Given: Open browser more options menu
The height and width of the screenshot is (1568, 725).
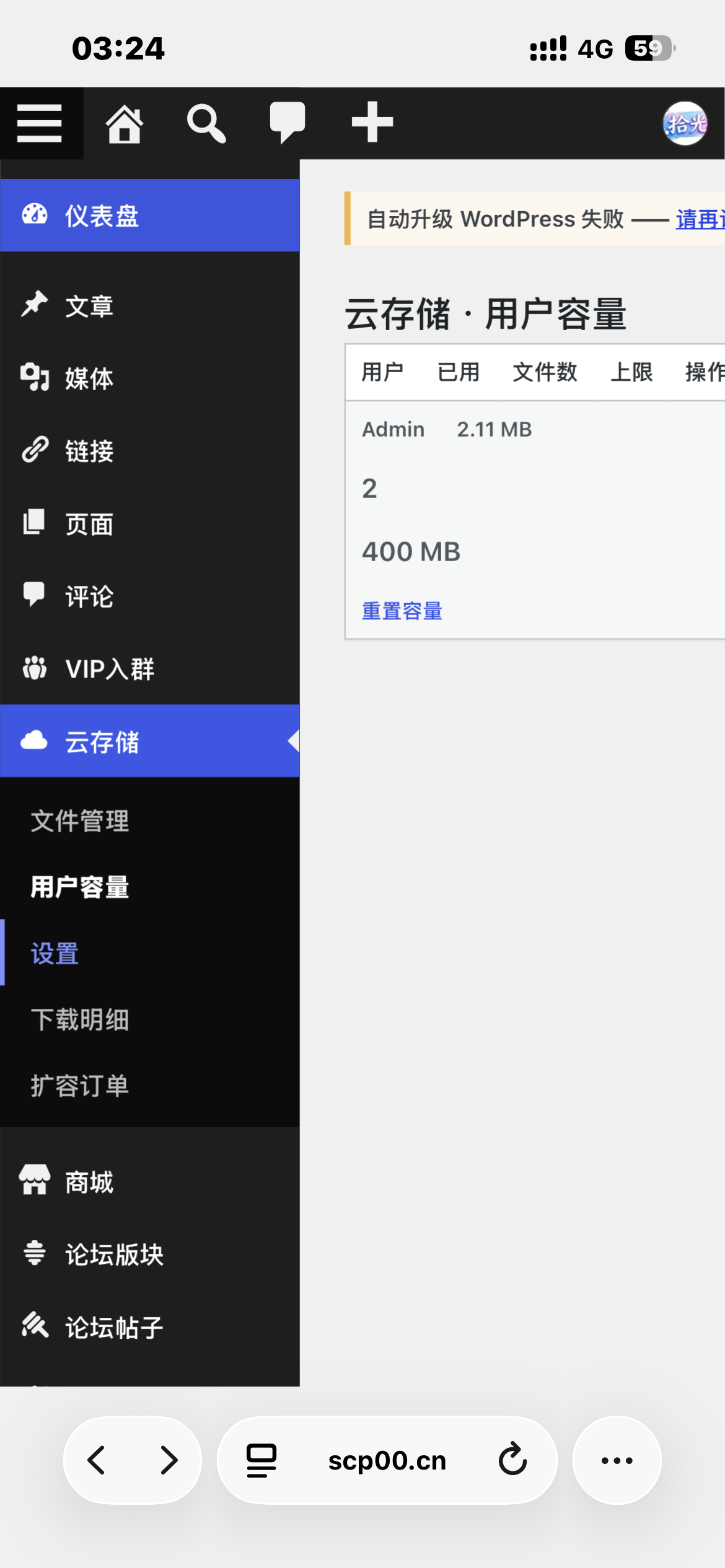Looking at the screenshot, I should (617, 1460).
